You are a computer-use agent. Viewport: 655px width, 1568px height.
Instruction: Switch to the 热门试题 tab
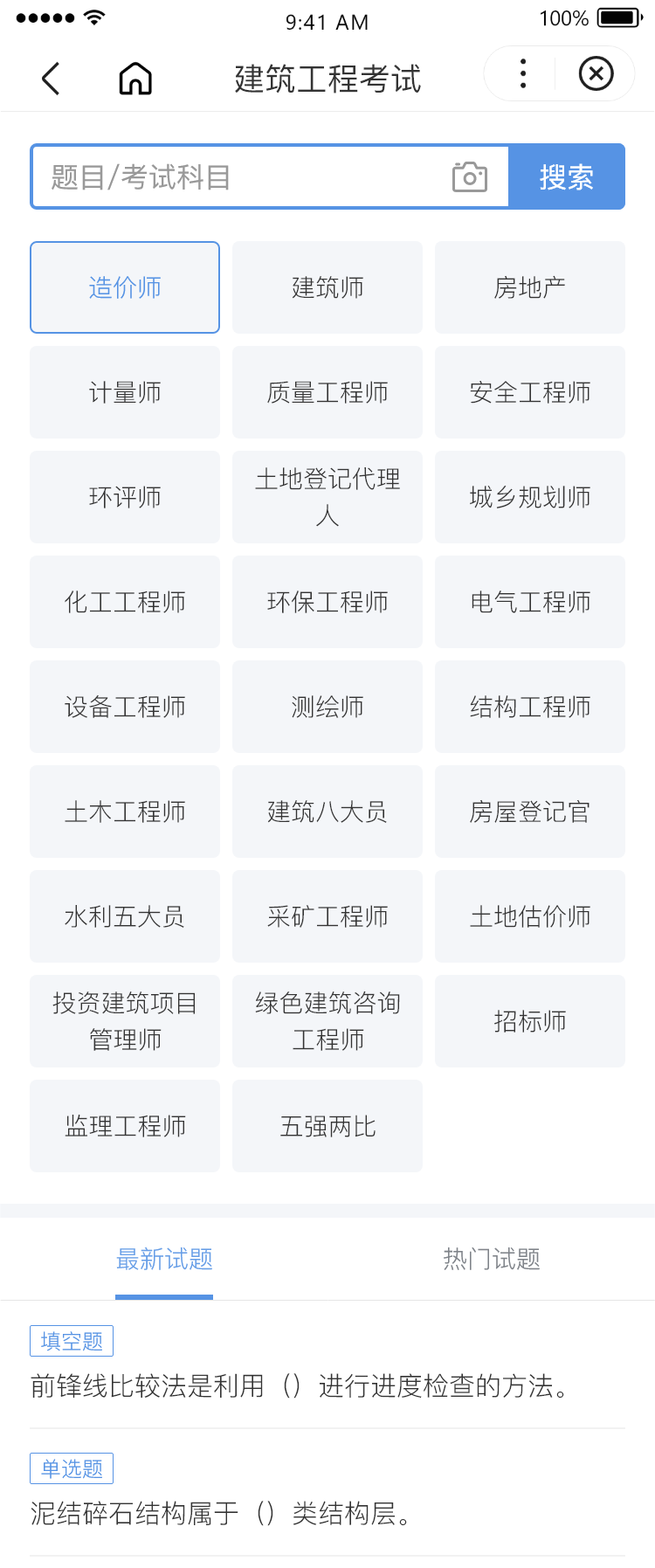(x=491, y=1259)
